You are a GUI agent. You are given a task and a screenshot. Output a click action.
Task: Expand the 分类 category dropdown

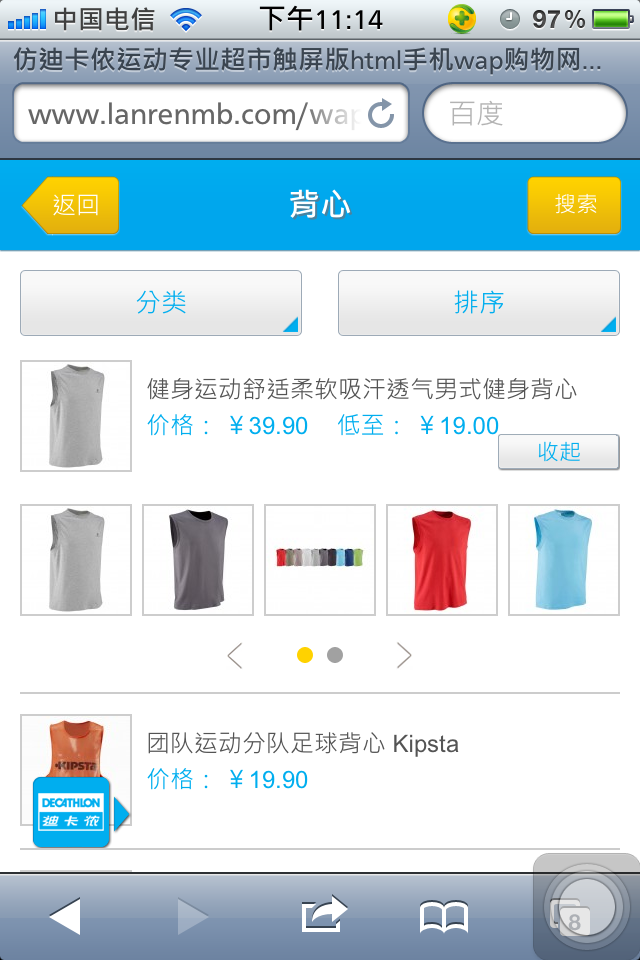click(161, 302)
